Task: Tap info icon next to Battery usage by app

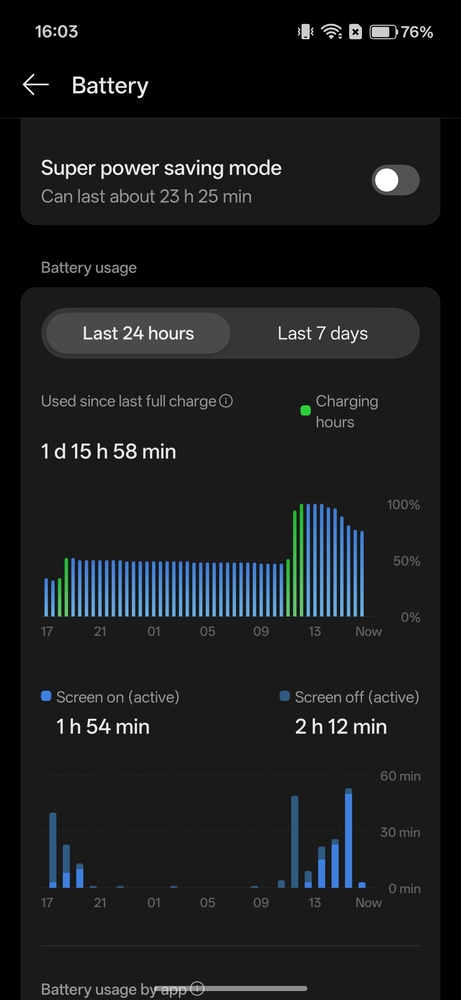Action: (197, 989)
